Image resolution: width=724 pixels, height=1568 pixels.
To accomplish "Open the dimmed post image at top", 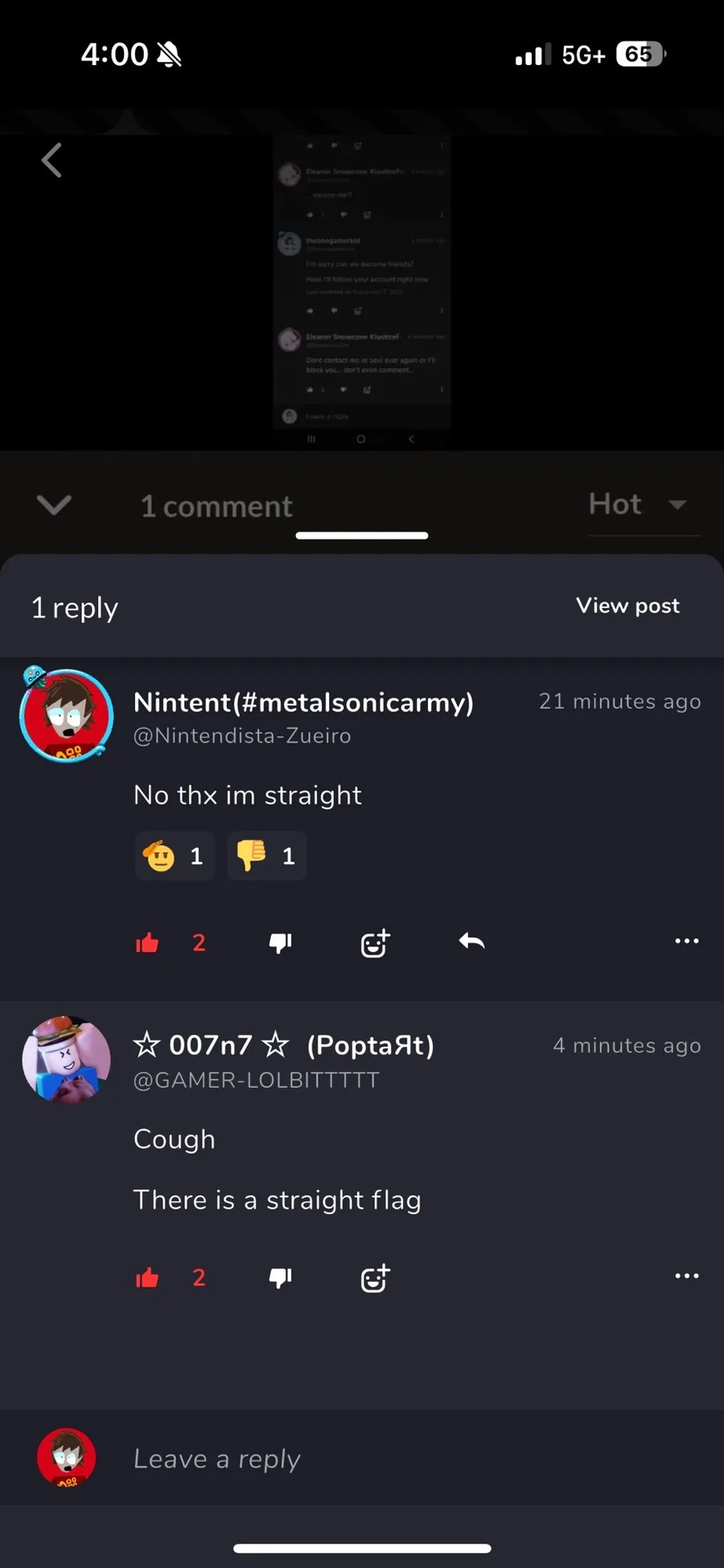I will (362, 282).
